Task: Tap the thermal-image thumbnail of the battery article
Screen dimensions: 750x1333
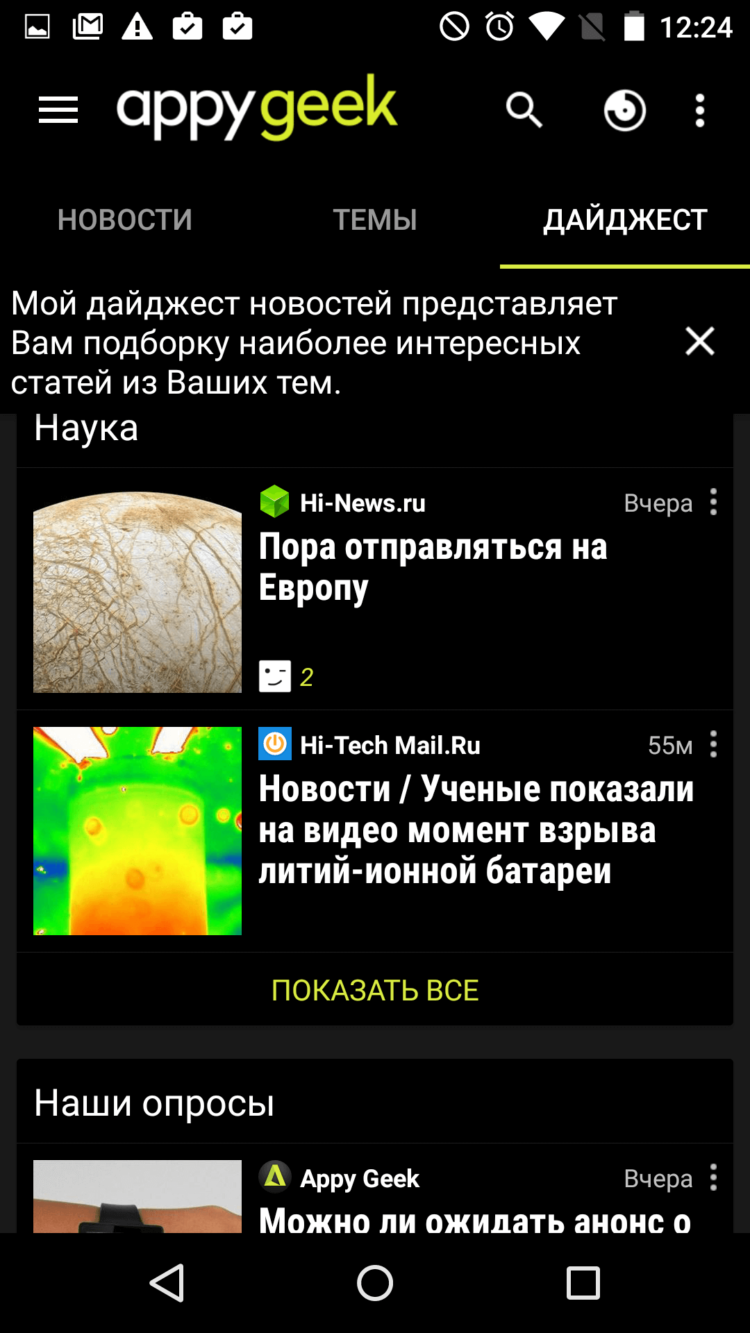Action: pyautogui.click(x=137, y=830)
